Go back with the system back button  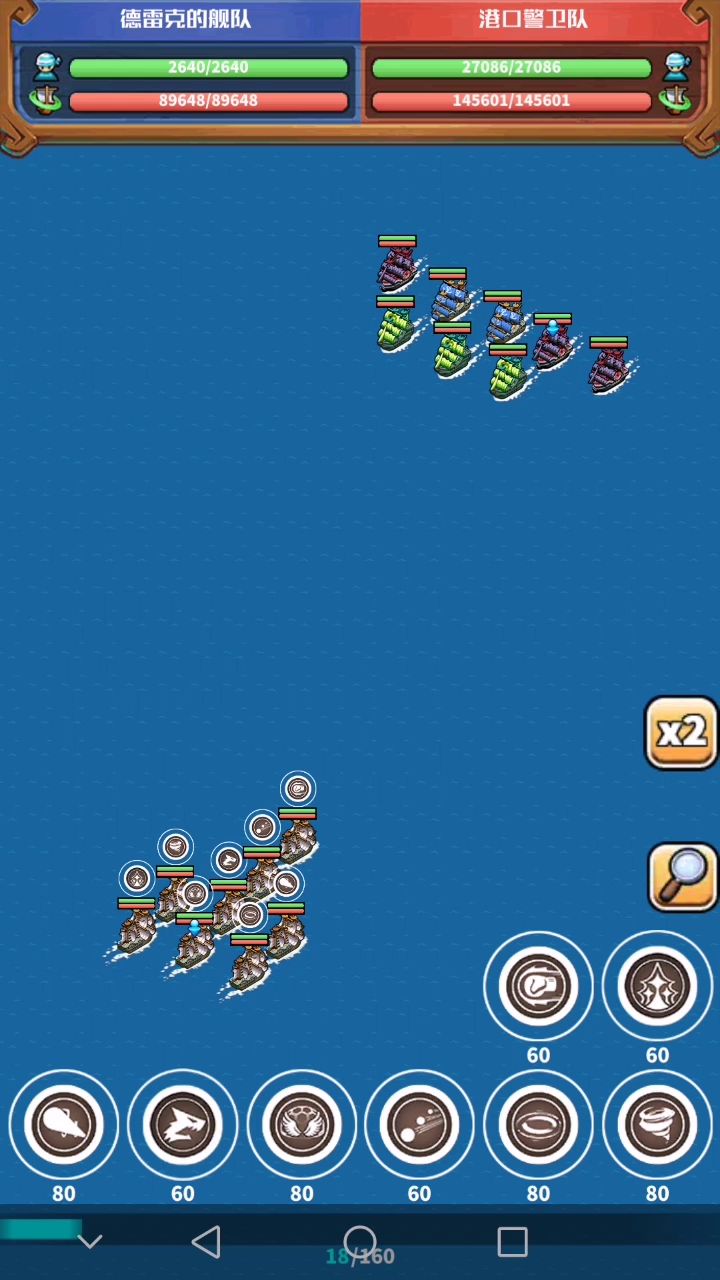pyautogui.click(x=206, y=1242)
